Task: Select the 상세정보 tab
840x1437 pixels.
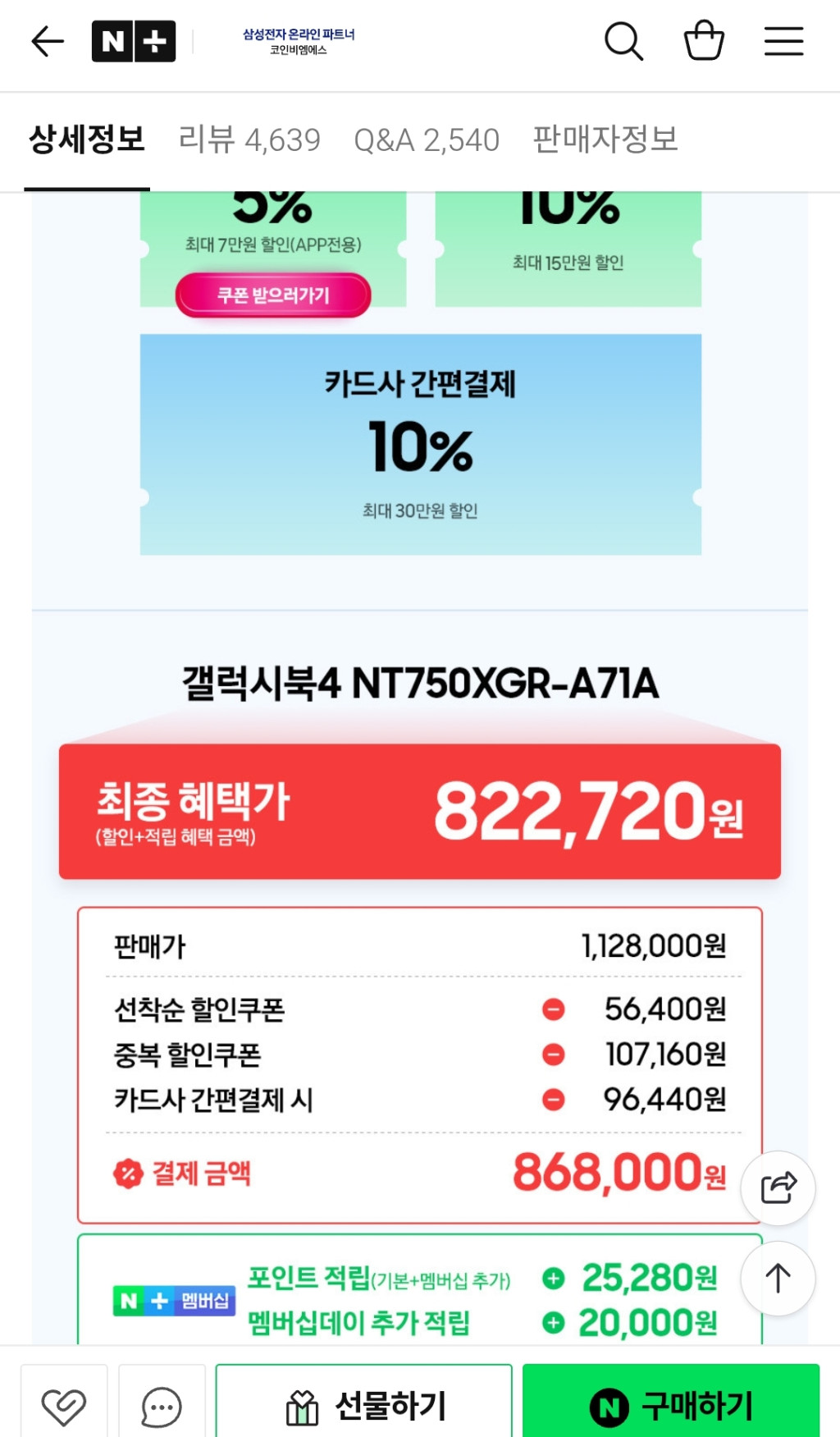Action: point(87,140)
